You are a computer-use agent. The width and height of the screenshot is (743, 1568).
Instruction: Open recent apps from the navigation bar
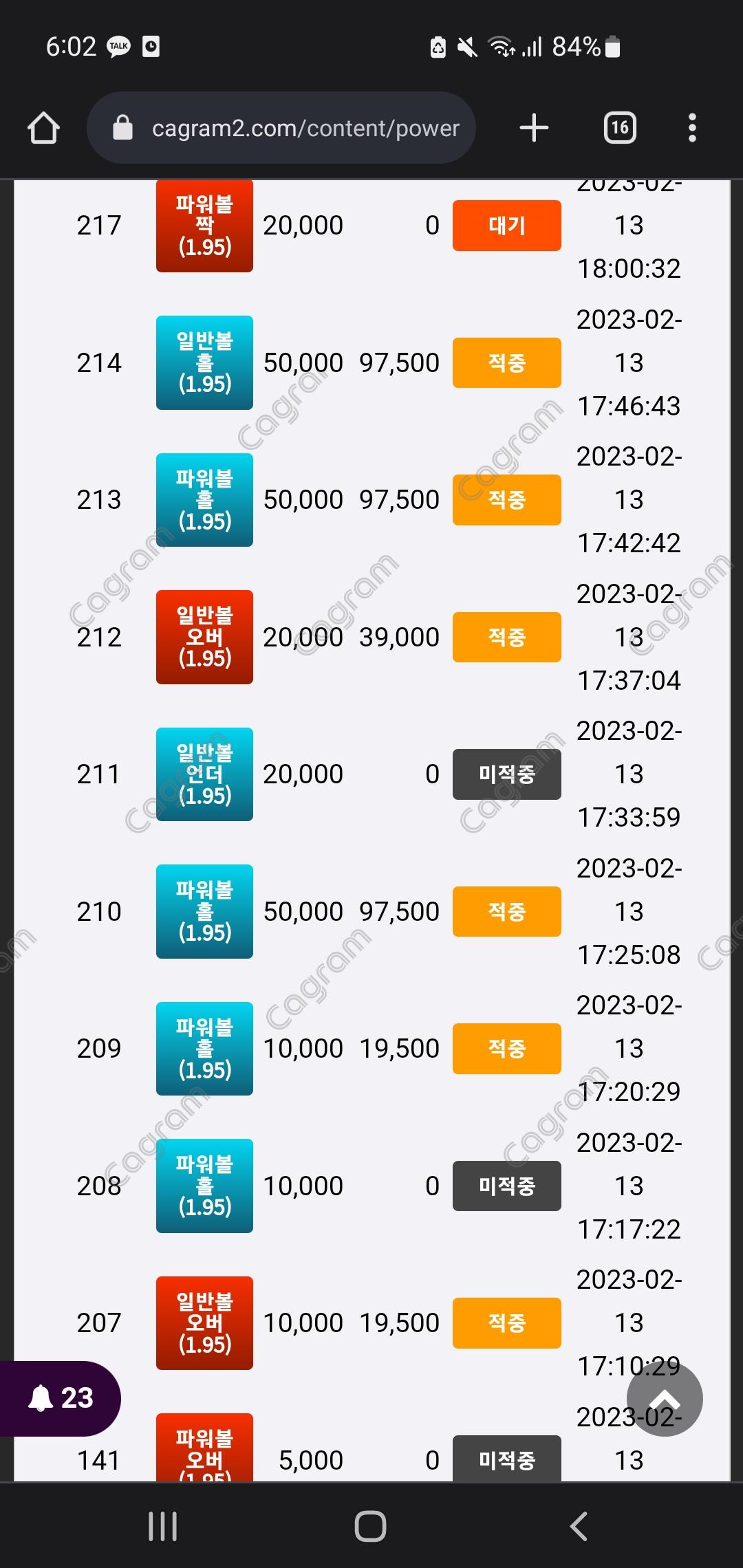pos(163,1526)
